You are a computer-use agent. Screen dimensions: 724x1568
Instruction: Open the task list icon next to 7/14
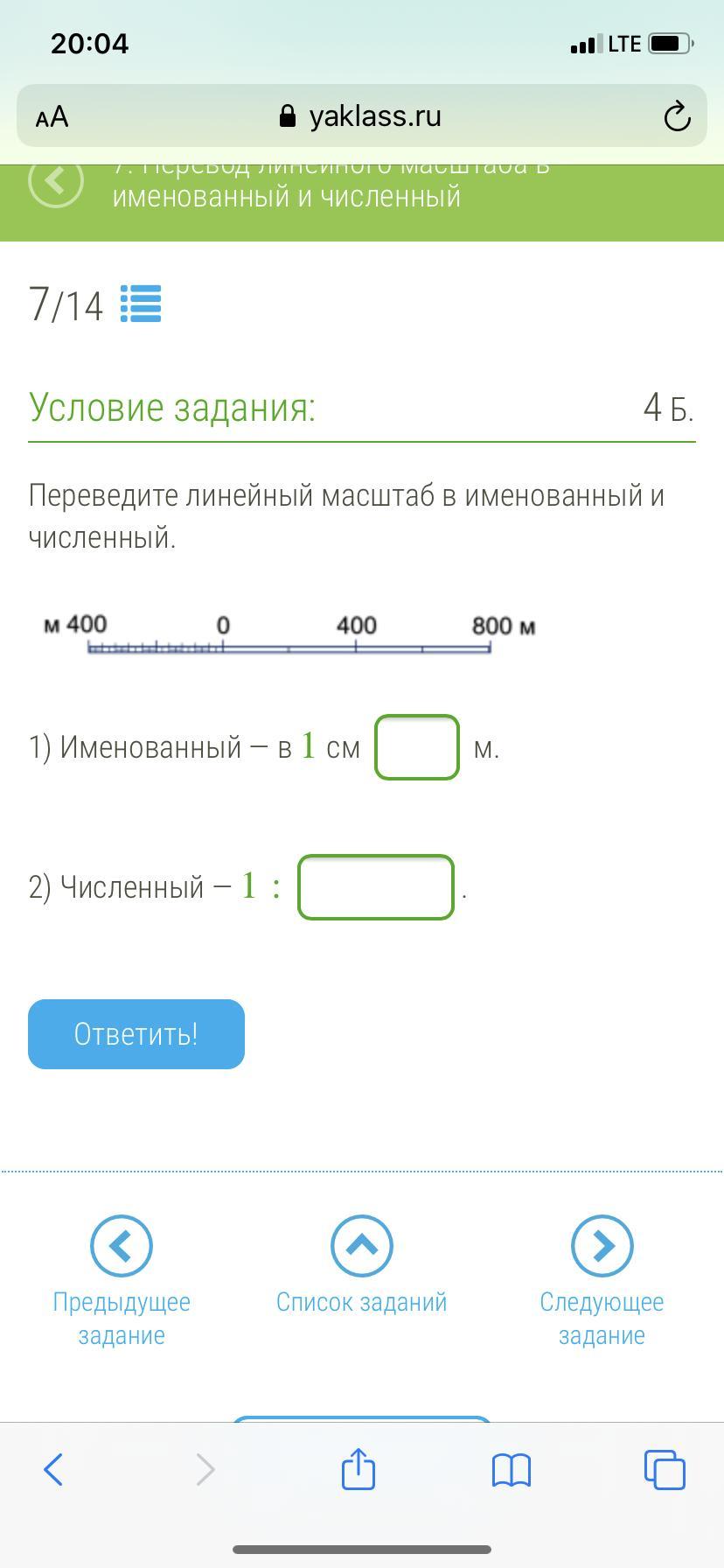(140, 304)
